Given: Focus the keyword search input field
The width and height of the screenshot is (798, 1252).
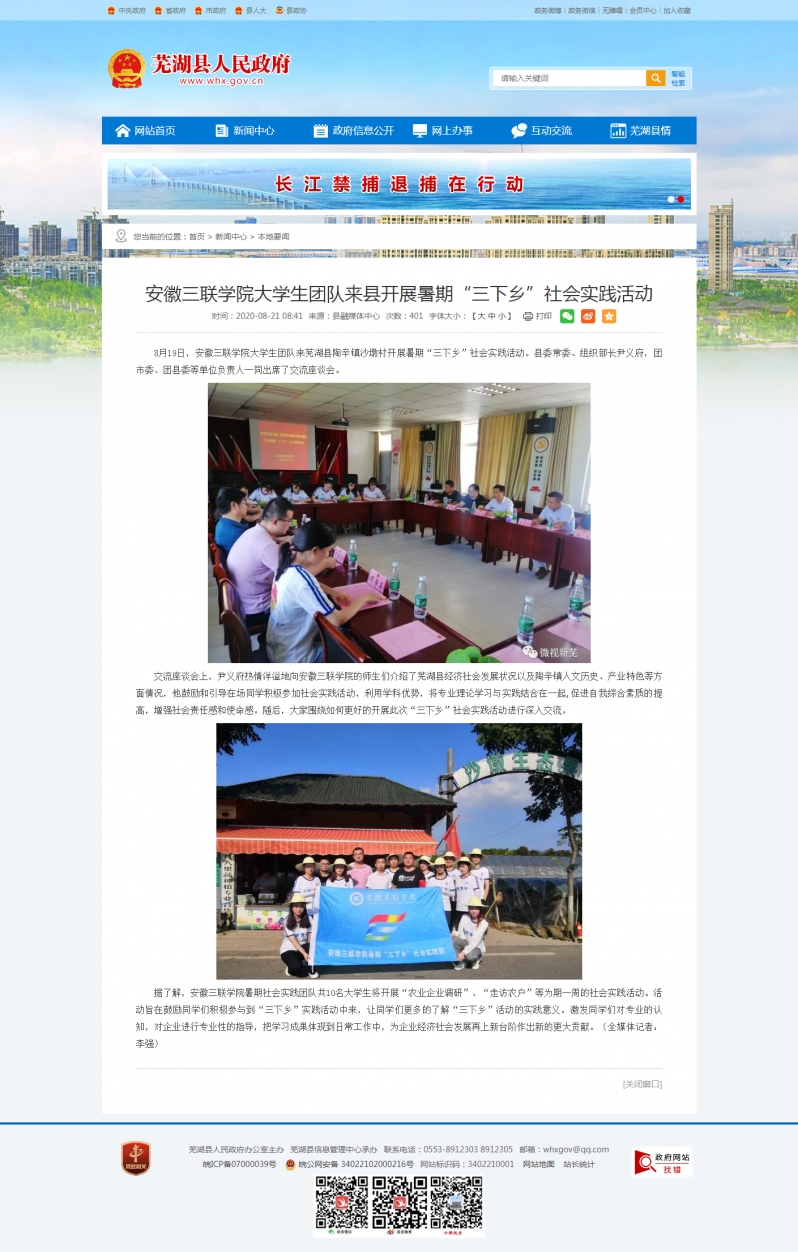Looking at the screenshot, I should click(x=570, y=78).
